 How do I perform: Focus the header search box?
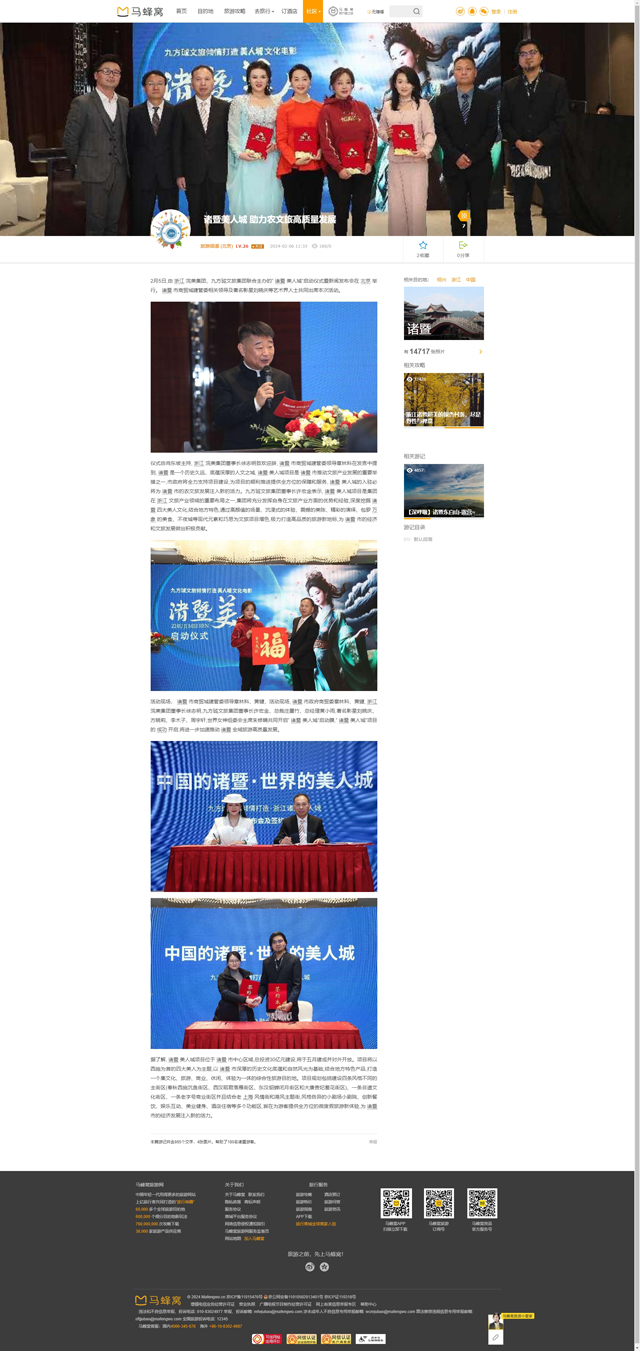coord(400,11)
